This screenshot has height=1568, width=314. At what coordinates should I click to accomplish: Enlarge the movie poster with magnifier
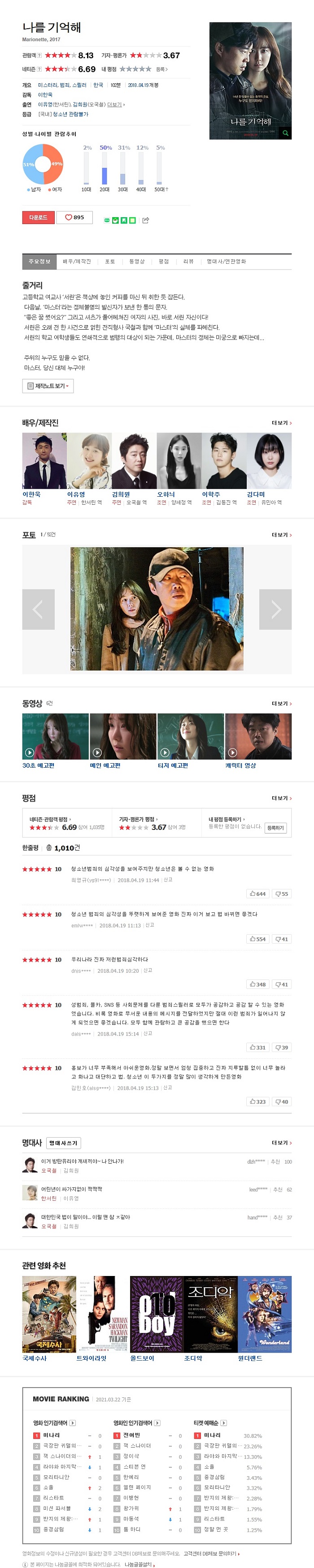(x=285, y=133)
